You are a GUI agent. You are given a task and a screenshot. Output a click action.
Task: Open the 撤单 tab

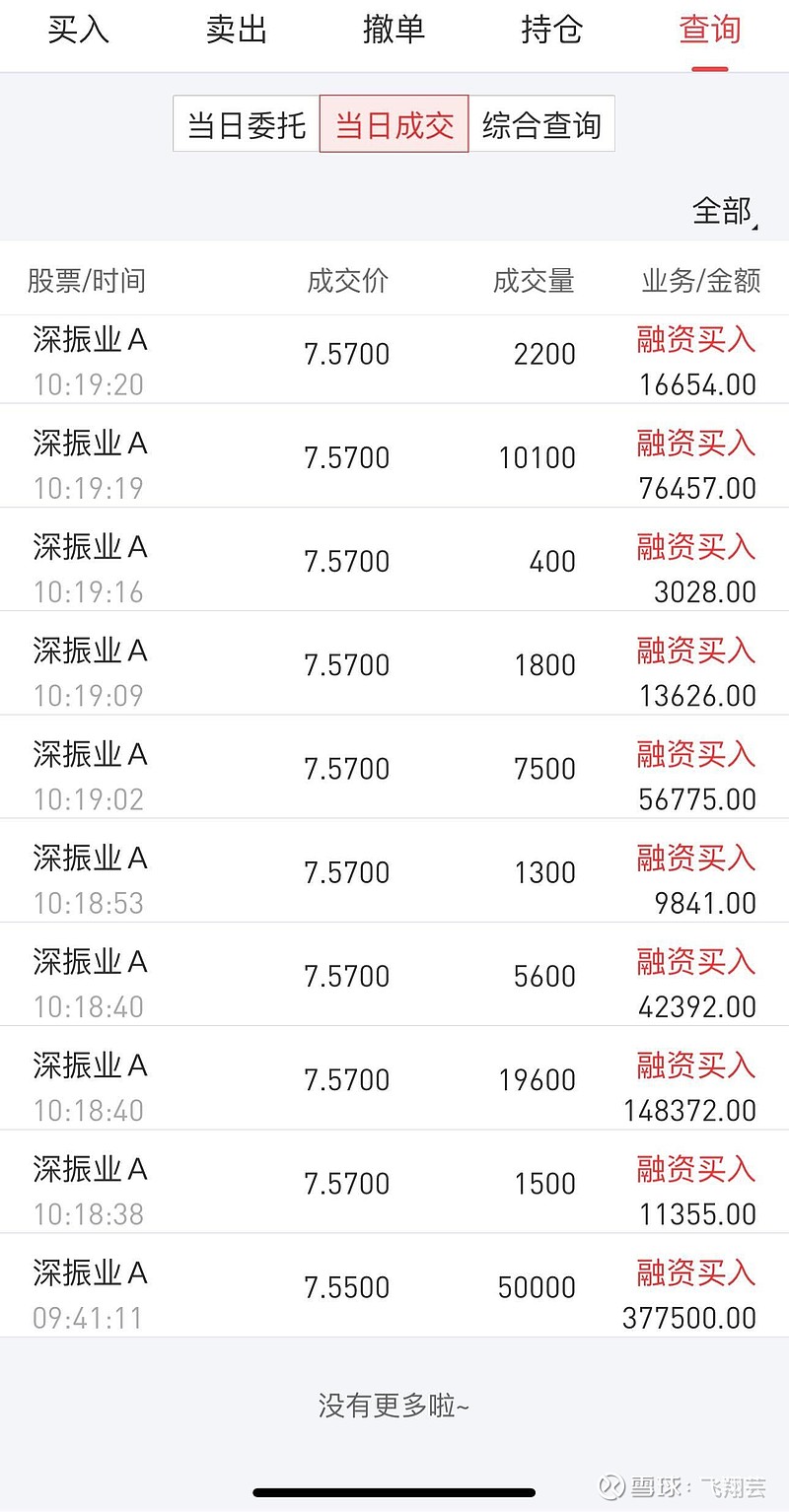(x=394, y=31)
